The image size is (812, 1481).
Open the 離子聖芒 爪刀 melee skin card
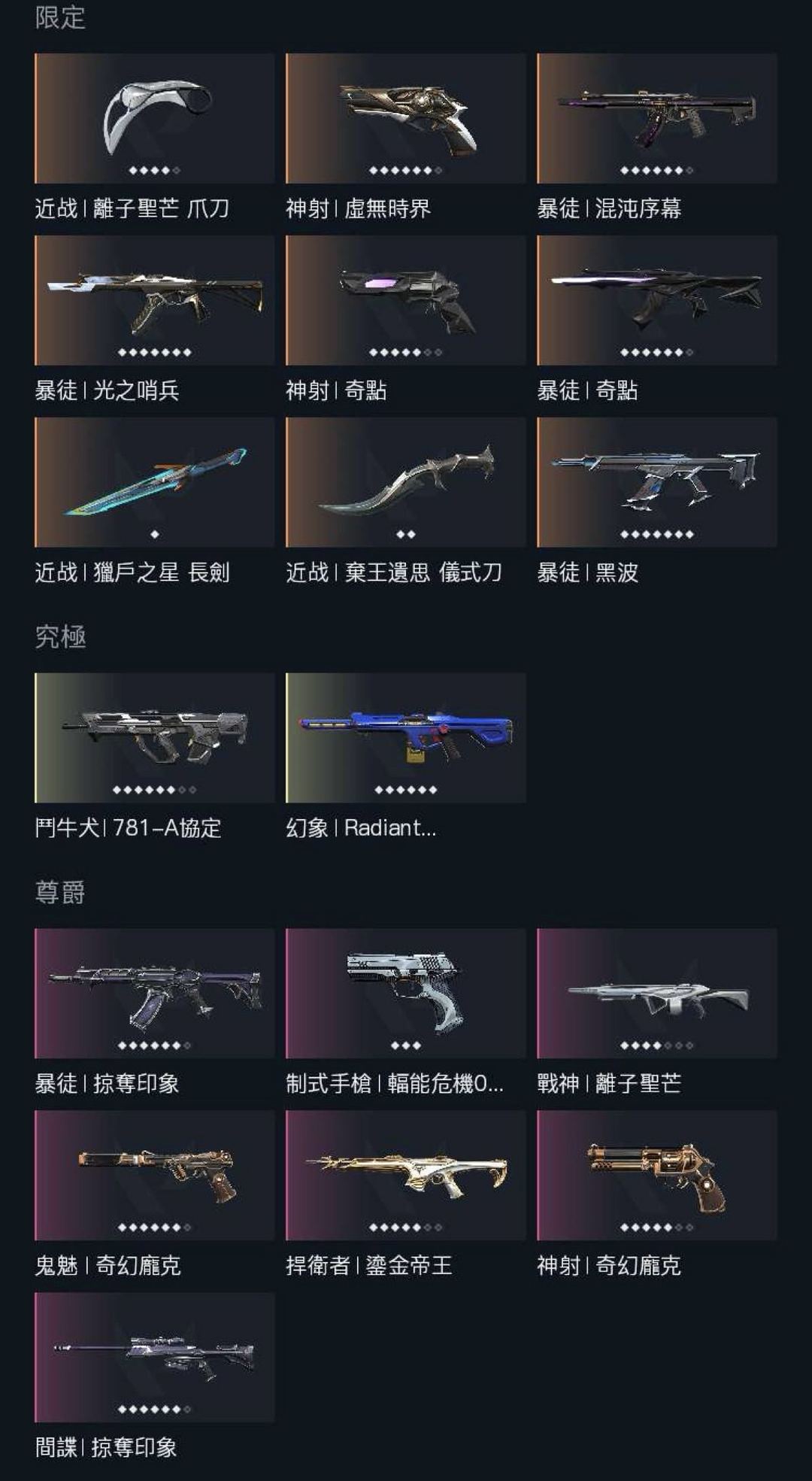pyautogui.click(x=154, y=118)
